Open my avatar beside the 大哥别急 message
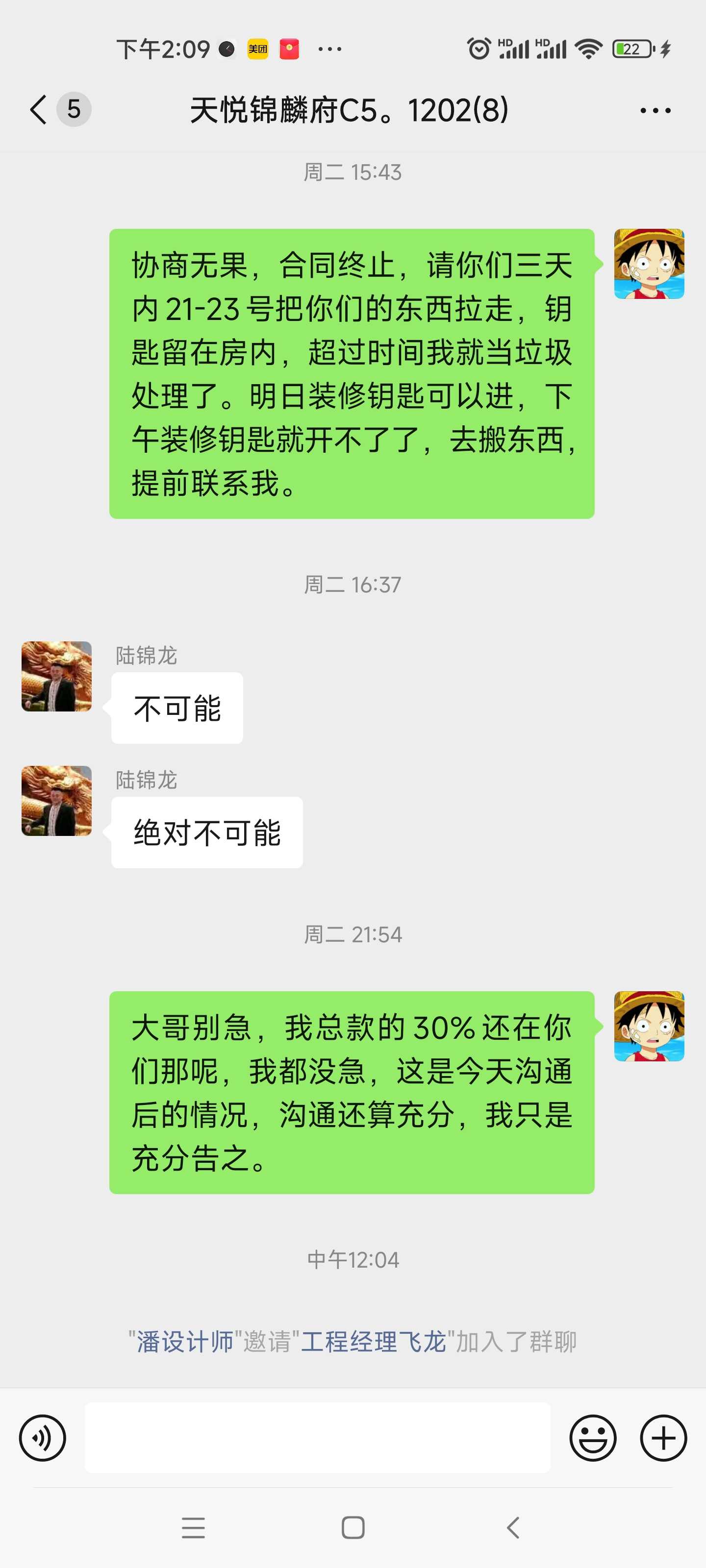The width and height of the screenshot is (706, 1568). coord(649,1026)
